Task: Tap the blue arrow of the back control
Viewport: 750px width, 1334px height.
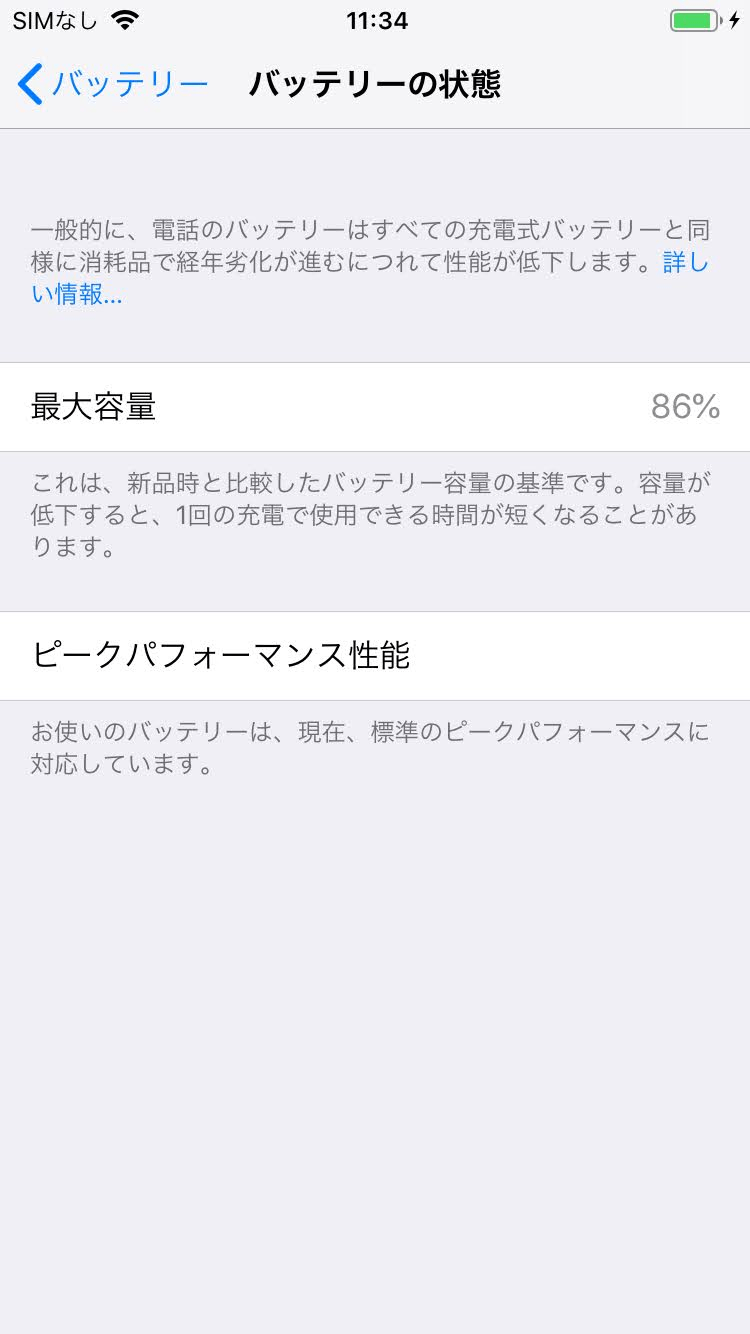Action: click(x=30, y=85)
